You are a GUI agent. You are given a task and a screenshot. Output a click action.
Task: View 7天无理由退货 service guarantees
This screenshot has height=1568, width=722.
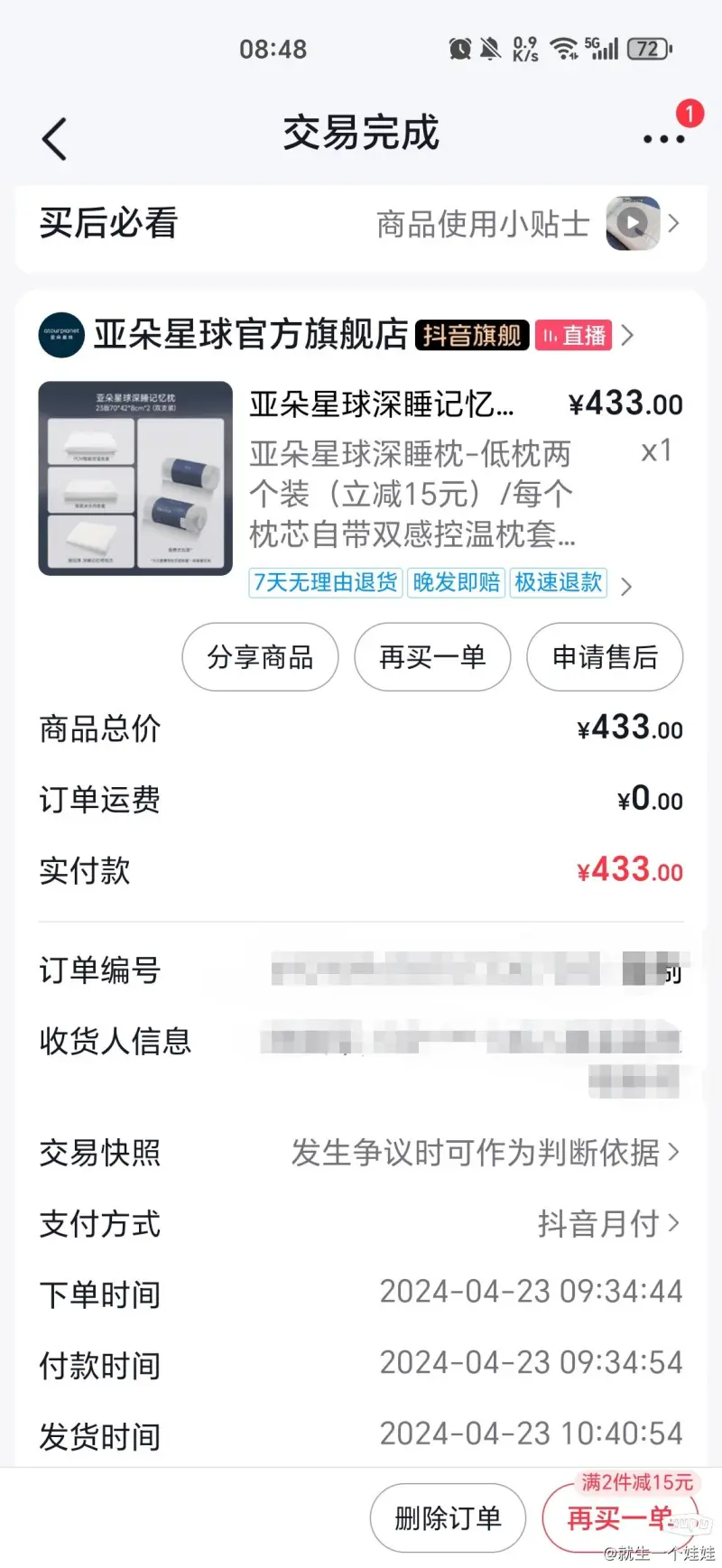click(x=326, y=583)
